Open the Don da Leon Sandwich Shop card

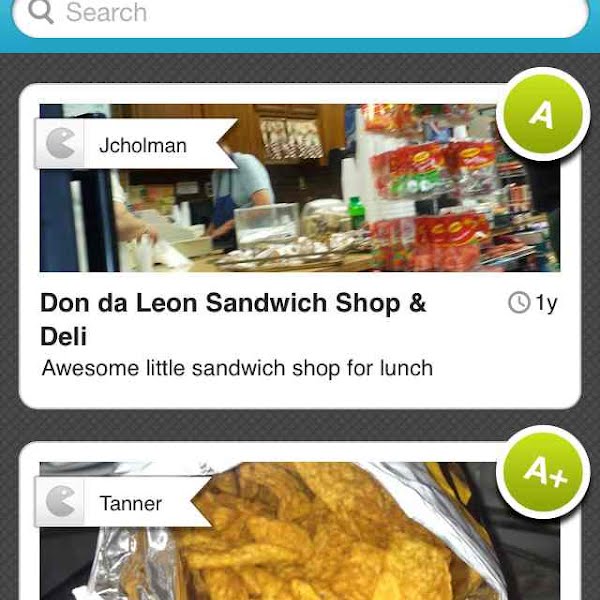pos(233,318)
